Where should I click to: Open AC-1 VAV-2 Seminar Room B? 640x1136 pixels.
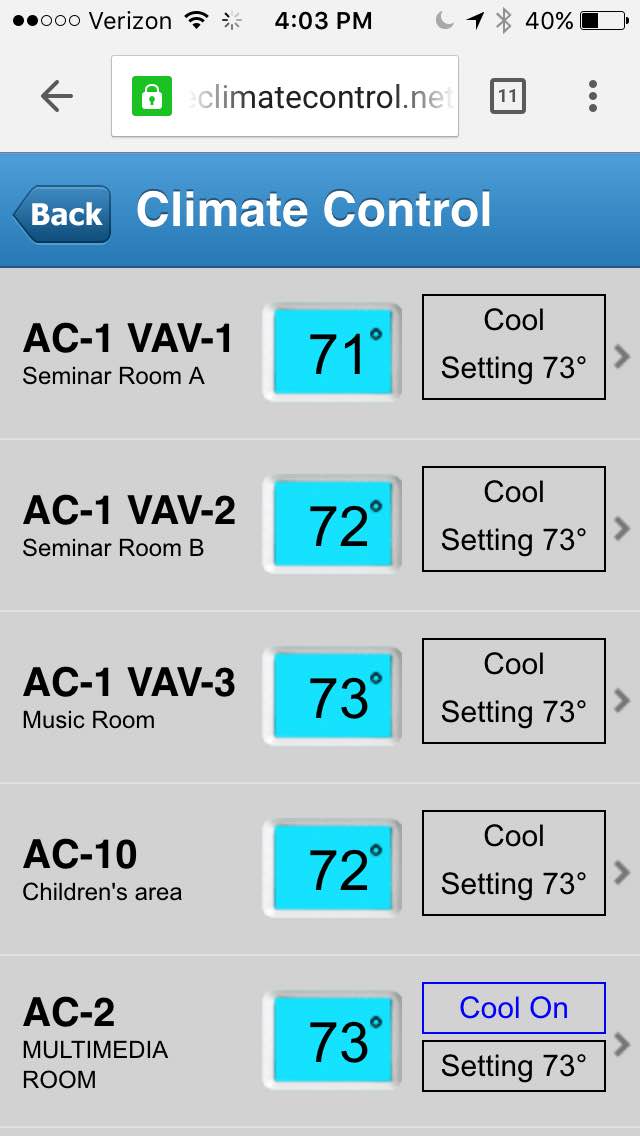[x=320, y=525]
